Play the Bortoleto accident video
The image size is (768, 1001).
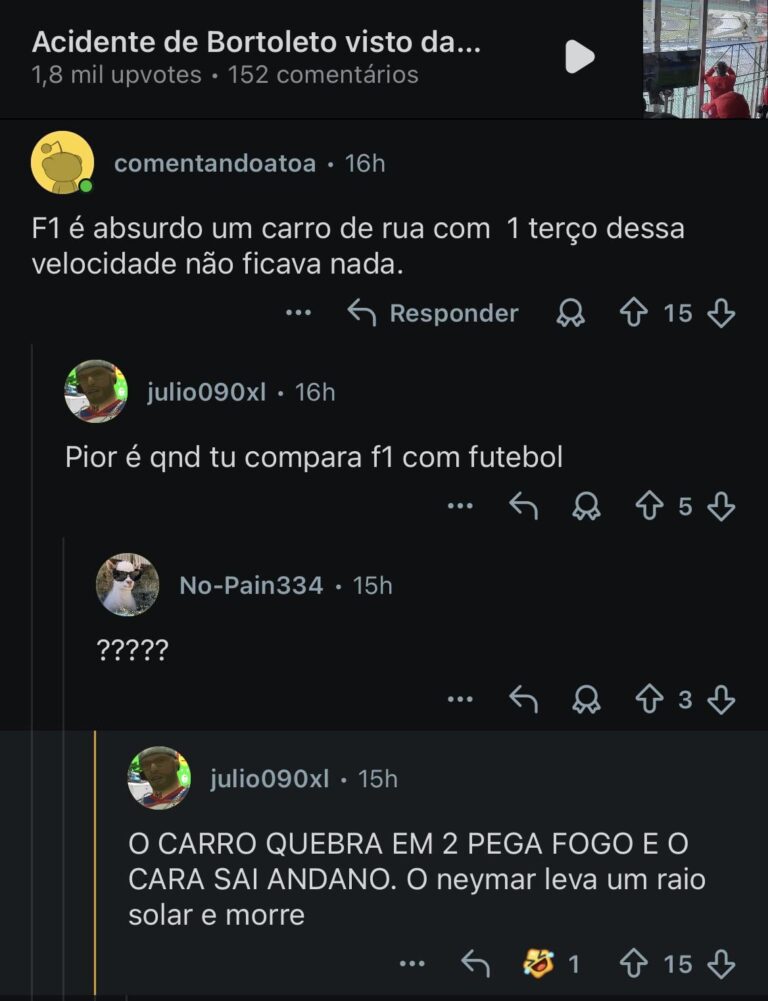[579, 57]
